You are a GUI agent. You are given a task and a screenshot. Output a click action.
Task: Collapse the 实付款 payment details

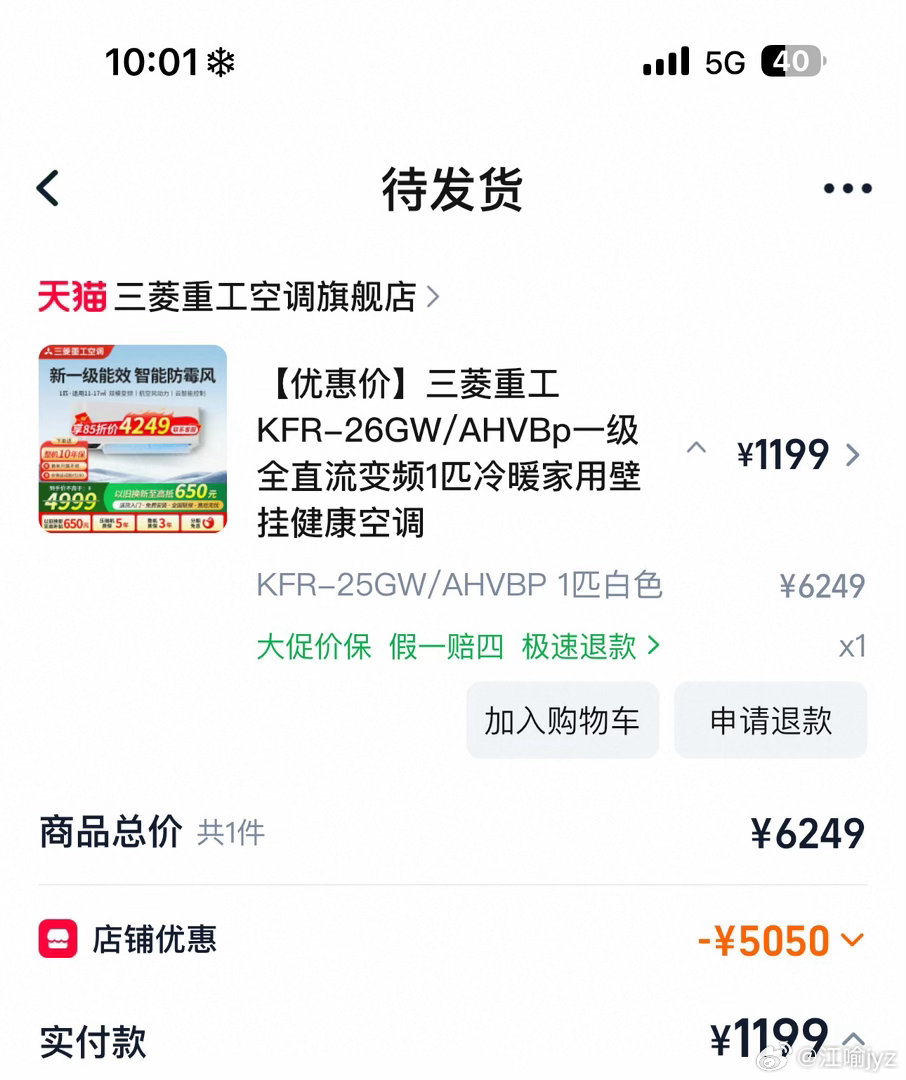pos(855,1038)
